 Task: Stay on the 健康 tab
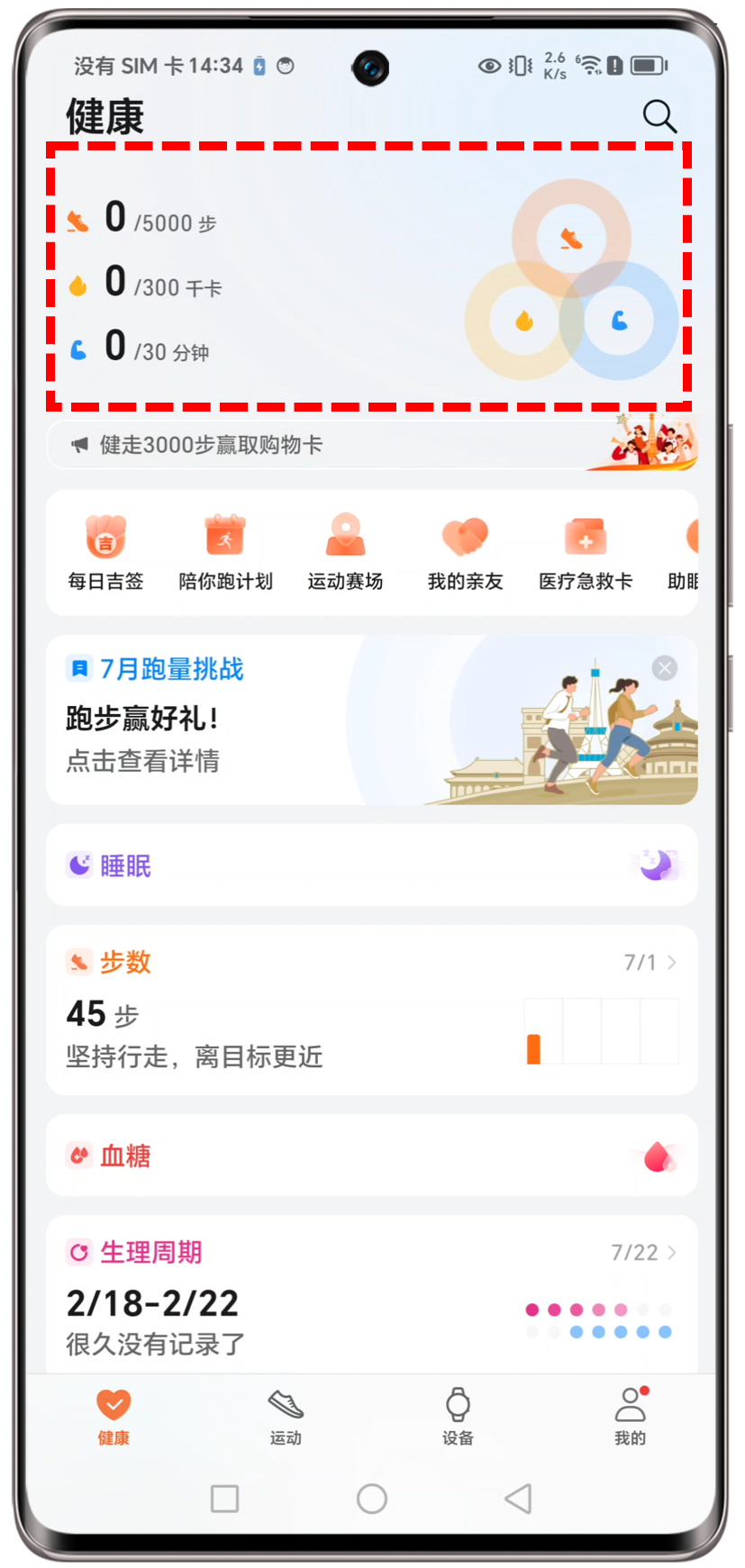click(114, 1416)
